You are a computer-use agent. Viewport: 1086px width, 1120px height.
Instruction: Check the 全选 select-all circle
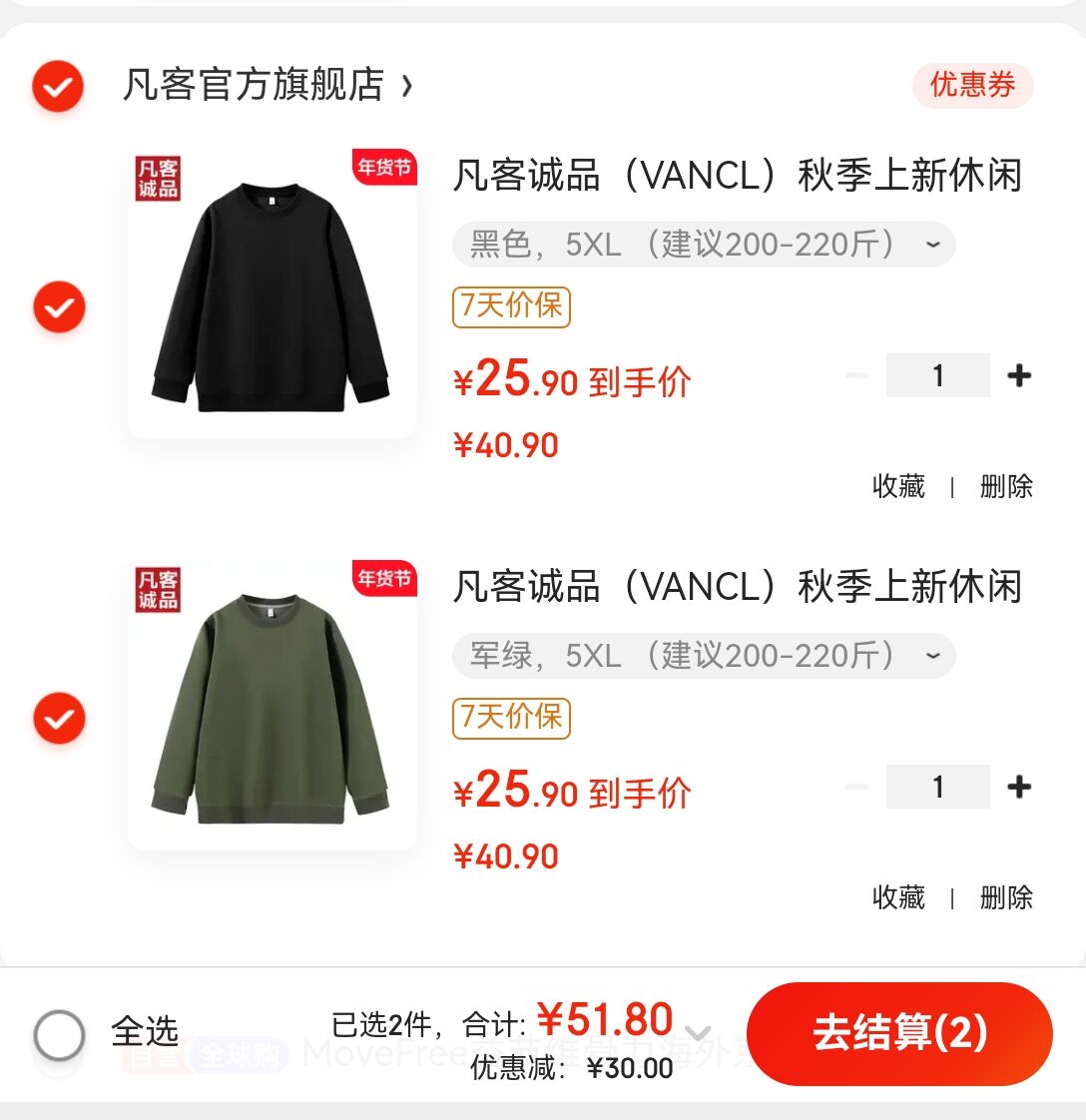[x=59, y=1034]
